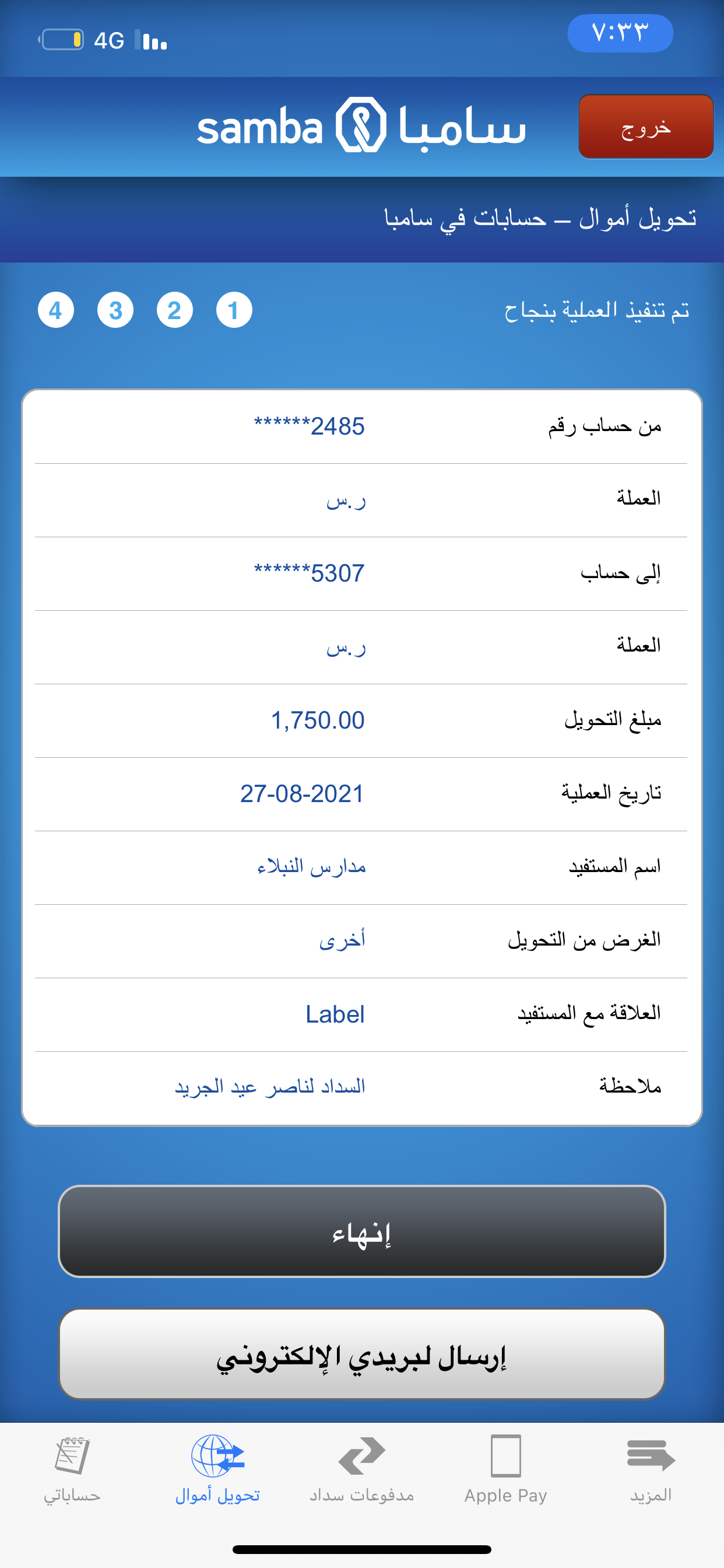Go to مدفوعات سداد payments tab
Screen dimensions: 724x1568
pyautogui.click(x=362, y=1469)
